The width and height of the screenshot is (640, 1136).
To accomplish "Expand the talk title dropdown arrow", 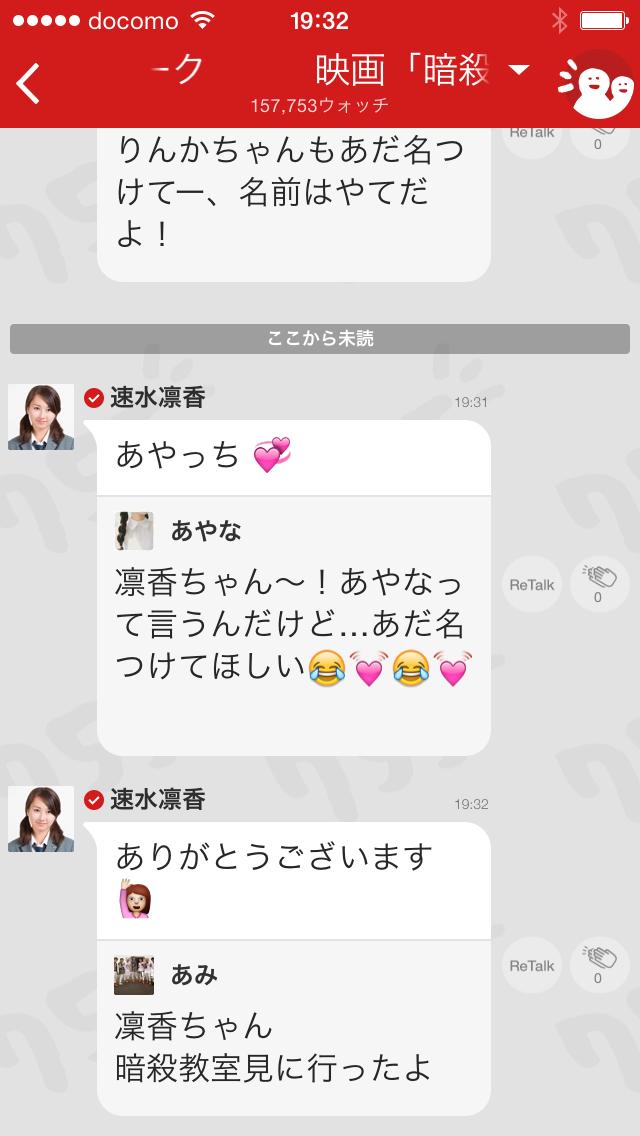I will click(519, 70).
